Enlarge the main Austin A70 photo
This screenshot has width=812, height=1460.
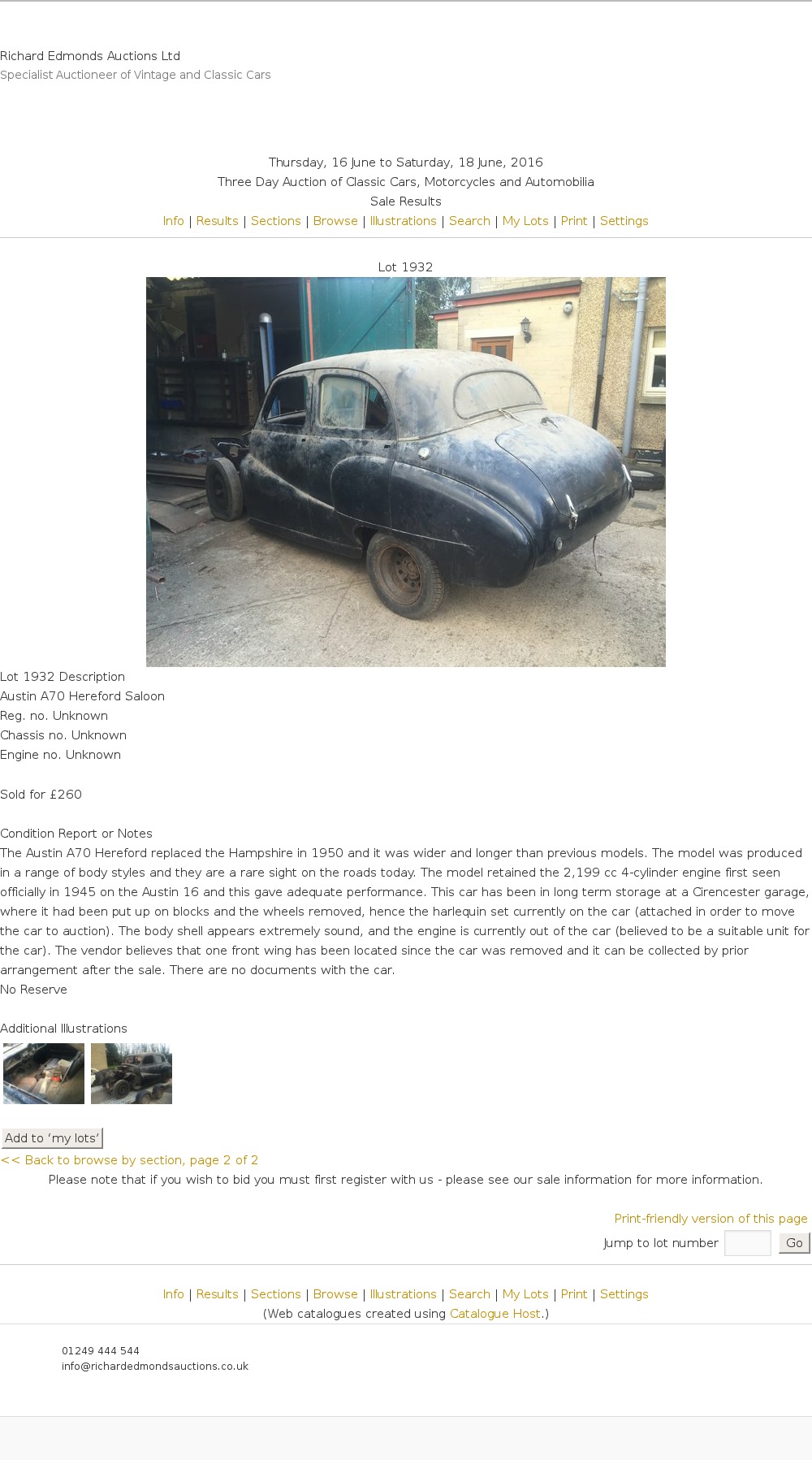coord(406,472)
